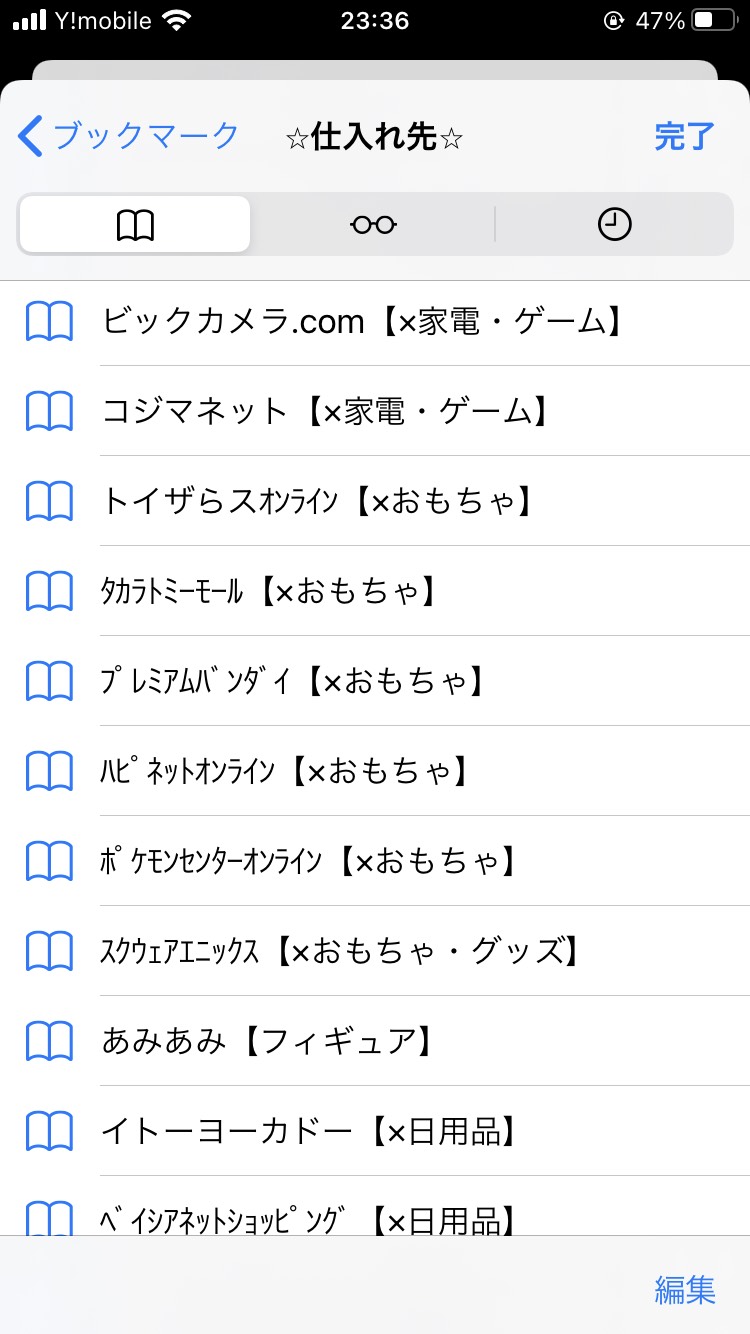Switch to the History clock tab
This screenshot has width=750, height=1334.
614,225
